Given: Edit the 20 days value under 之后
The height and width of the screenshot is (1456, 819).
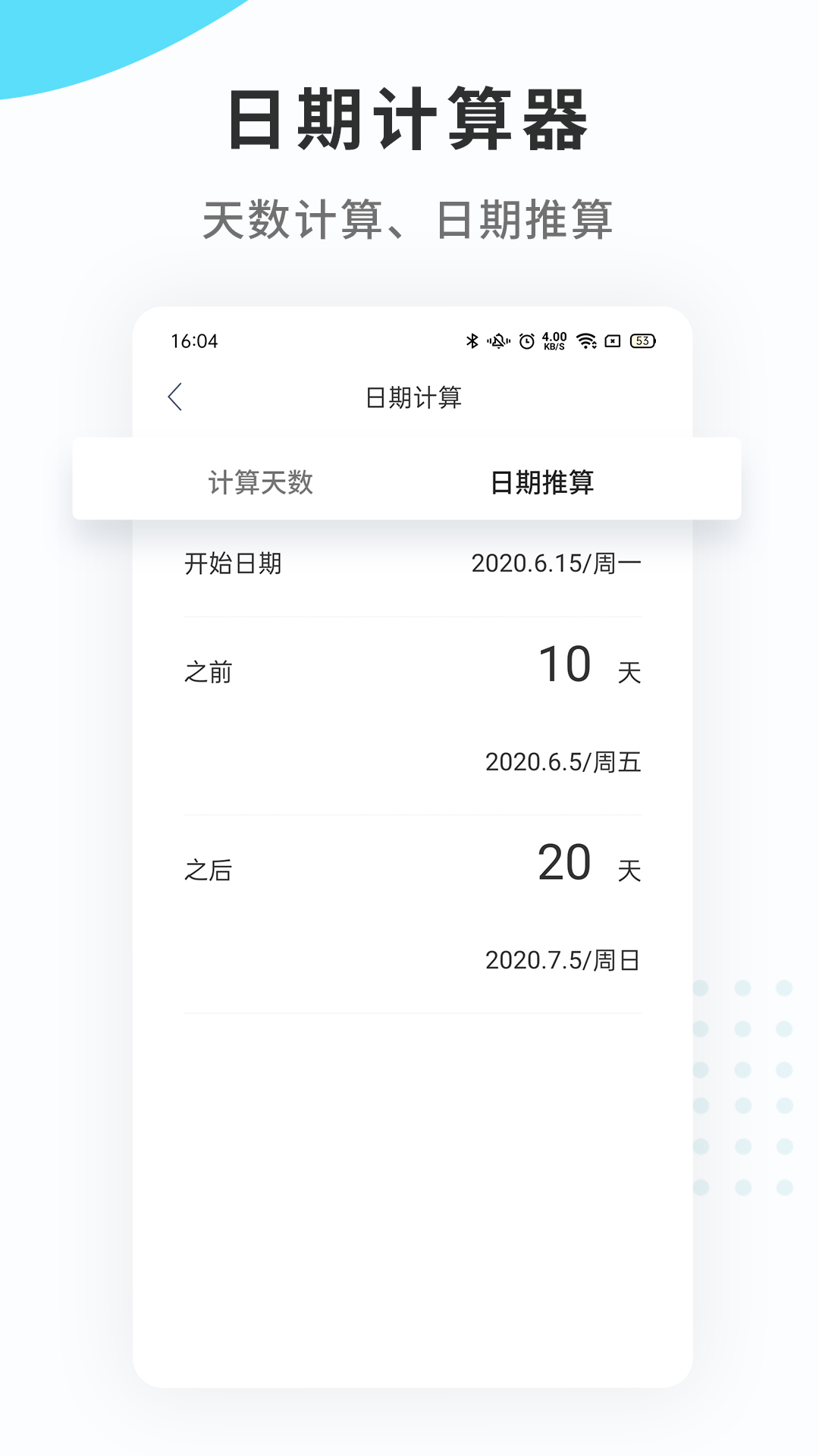Looking at the screenshot, I should pos(565,864).
